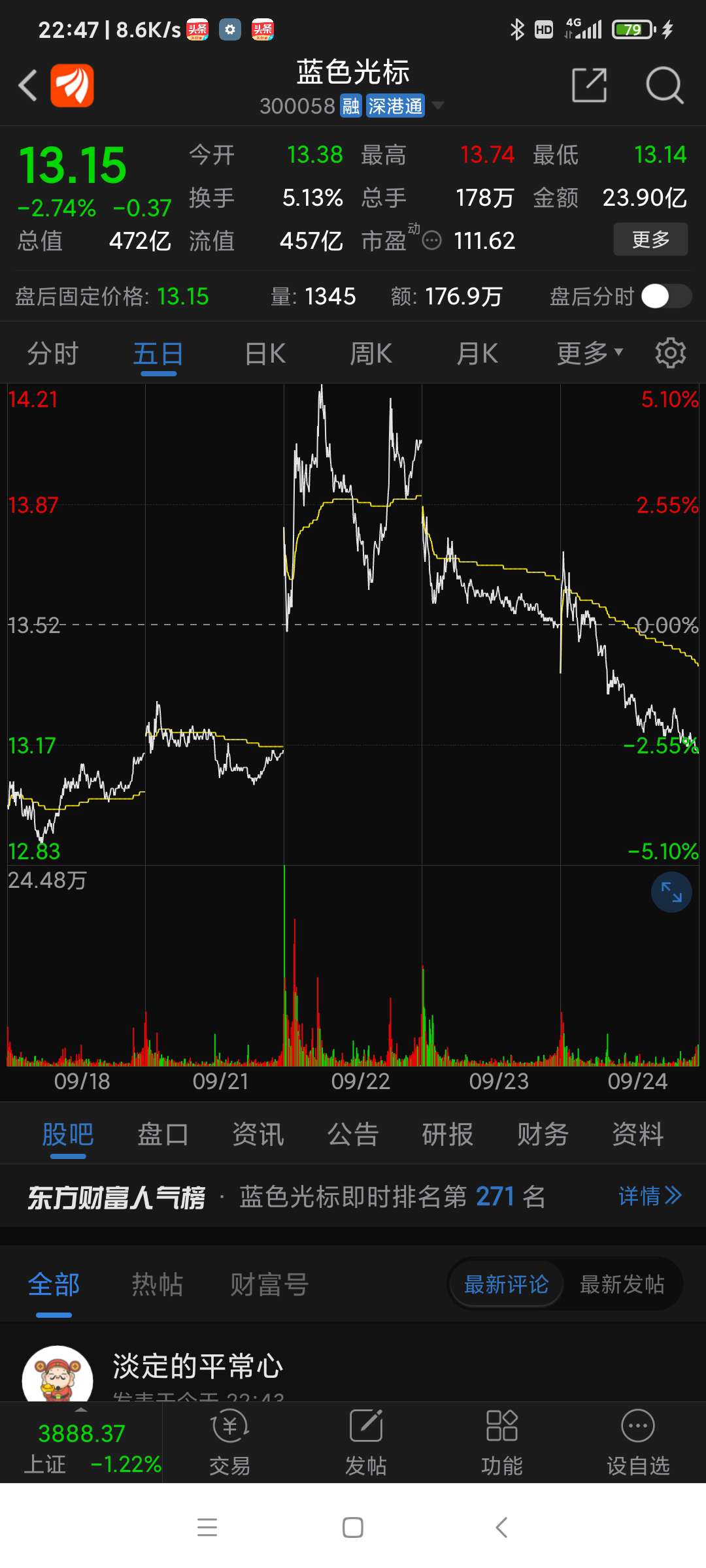Select the 周K chart tab
706x1568 pixels.
coord(371,353)
